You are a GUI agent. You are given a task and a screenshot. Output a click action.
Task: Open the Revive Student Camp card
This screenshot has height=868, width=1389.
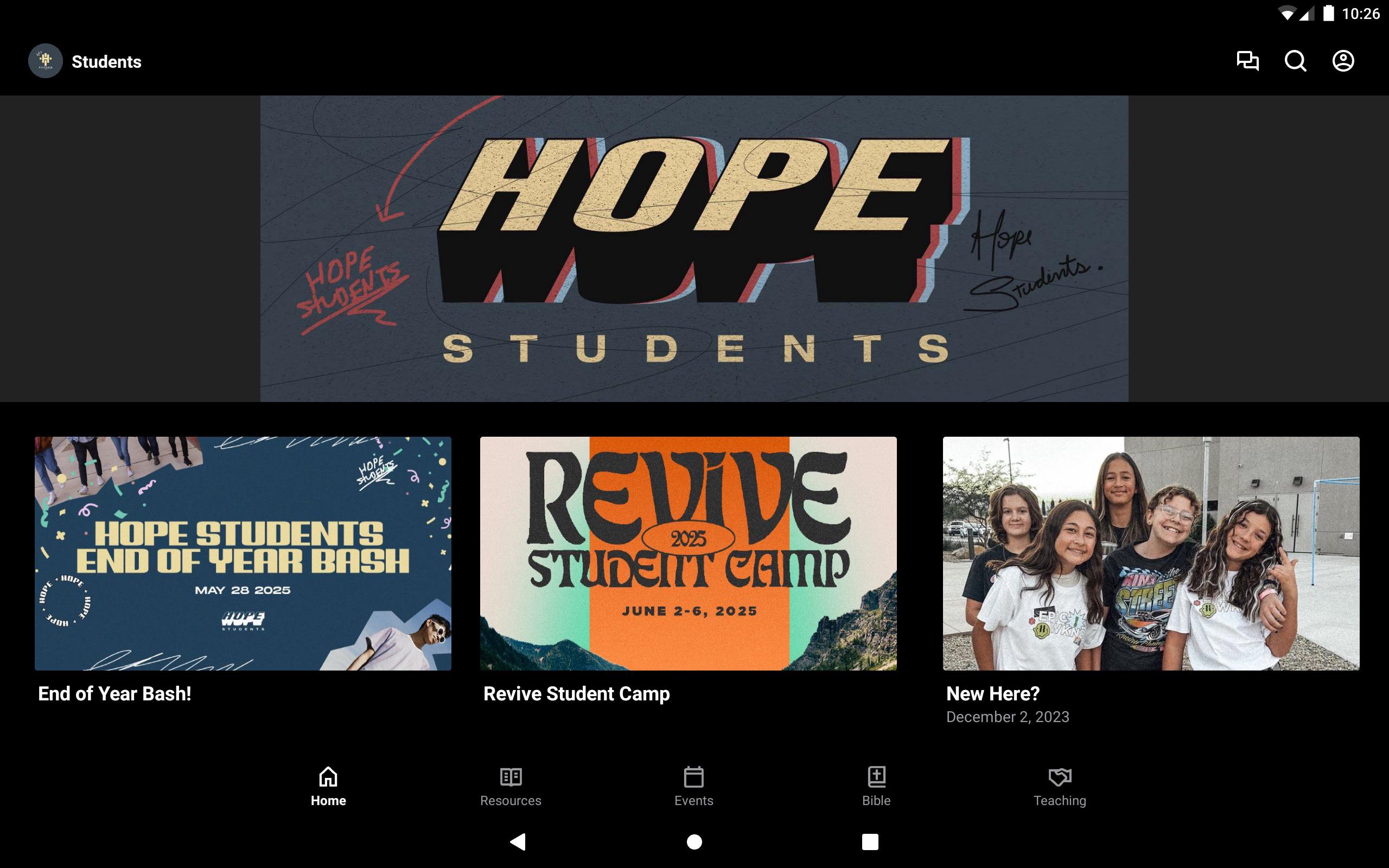point(688,553)
